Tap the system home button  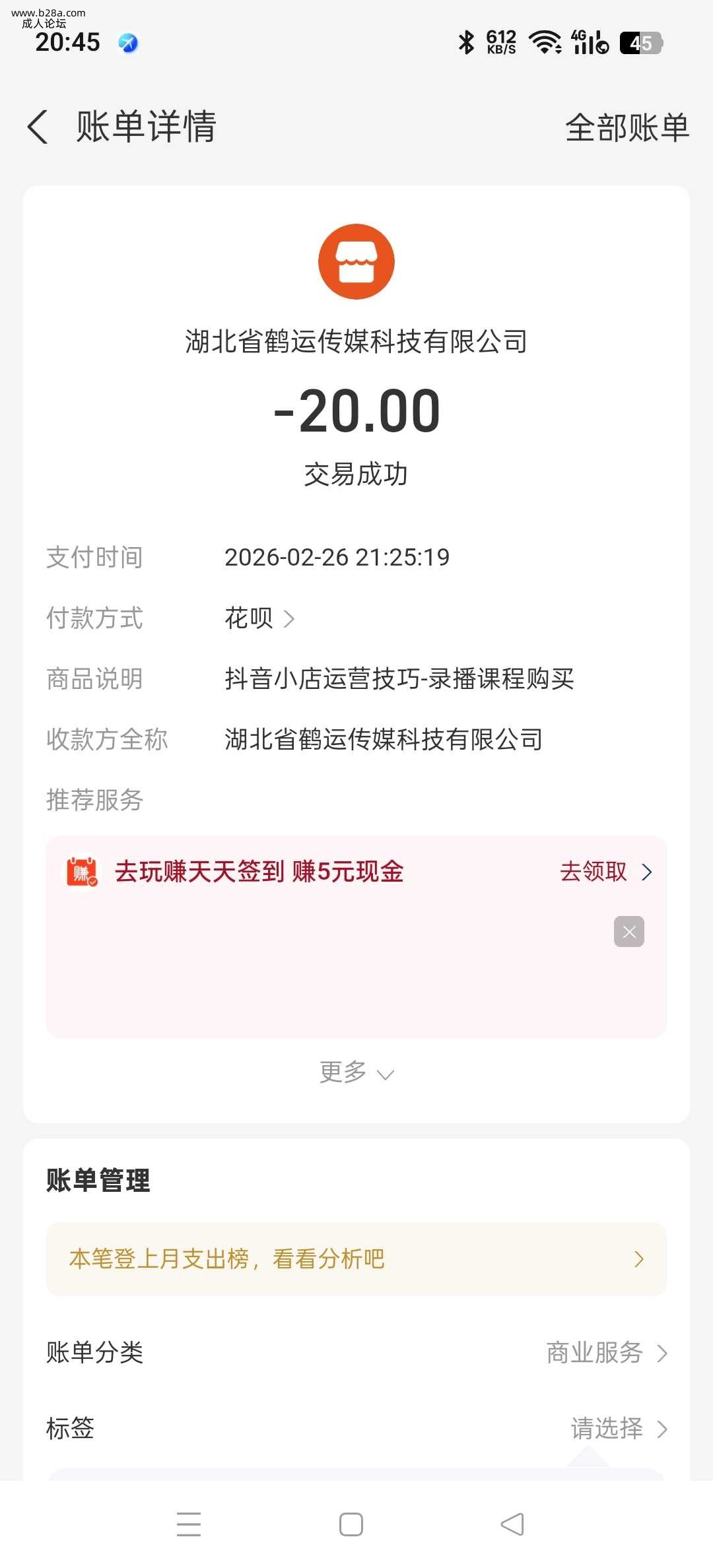coord(351,1524)
